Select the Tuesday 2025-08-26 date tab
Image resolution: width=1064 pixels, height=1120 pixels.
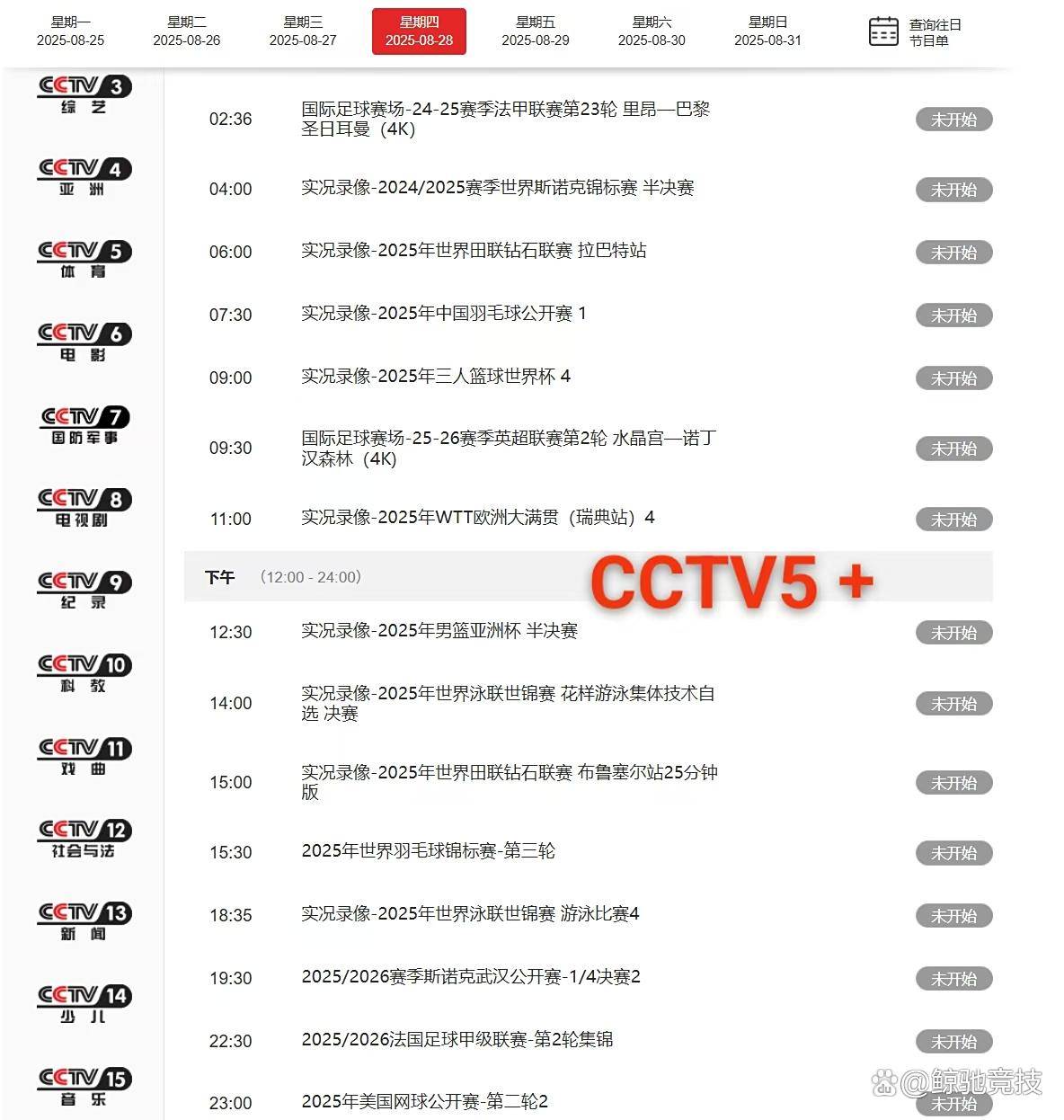[x=186, y=31]
